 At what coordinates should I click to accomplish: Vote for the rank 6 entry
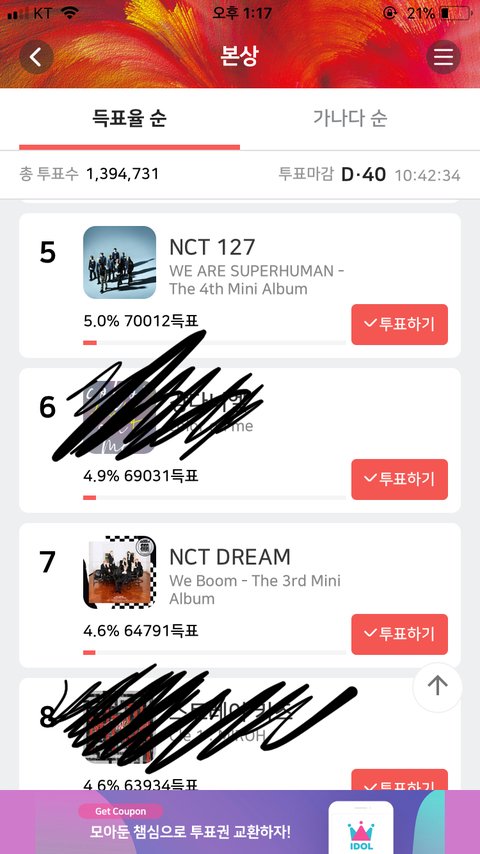point(399,479)
